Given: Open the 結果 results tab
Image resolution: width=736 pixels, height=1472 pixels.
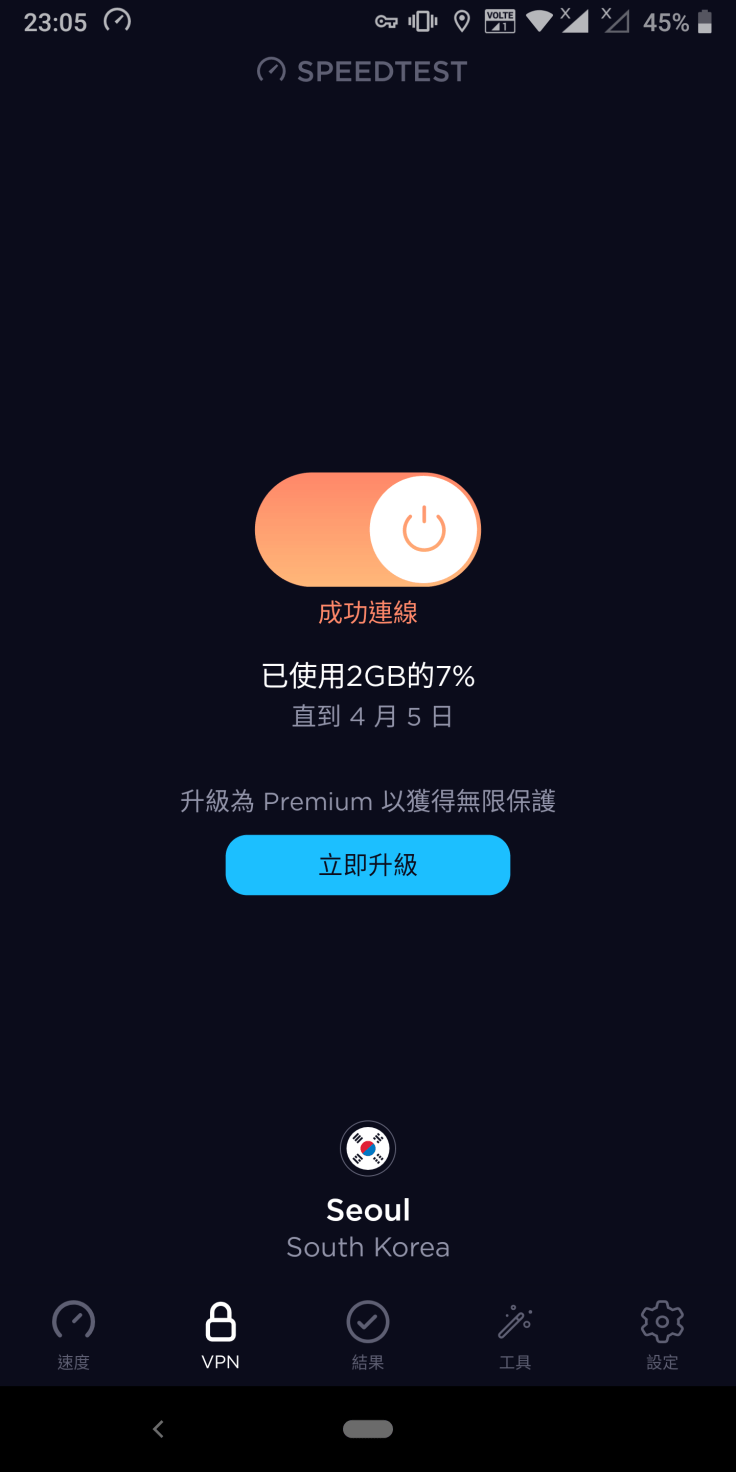Looking at the screenshot, I should click(368, 1335).
